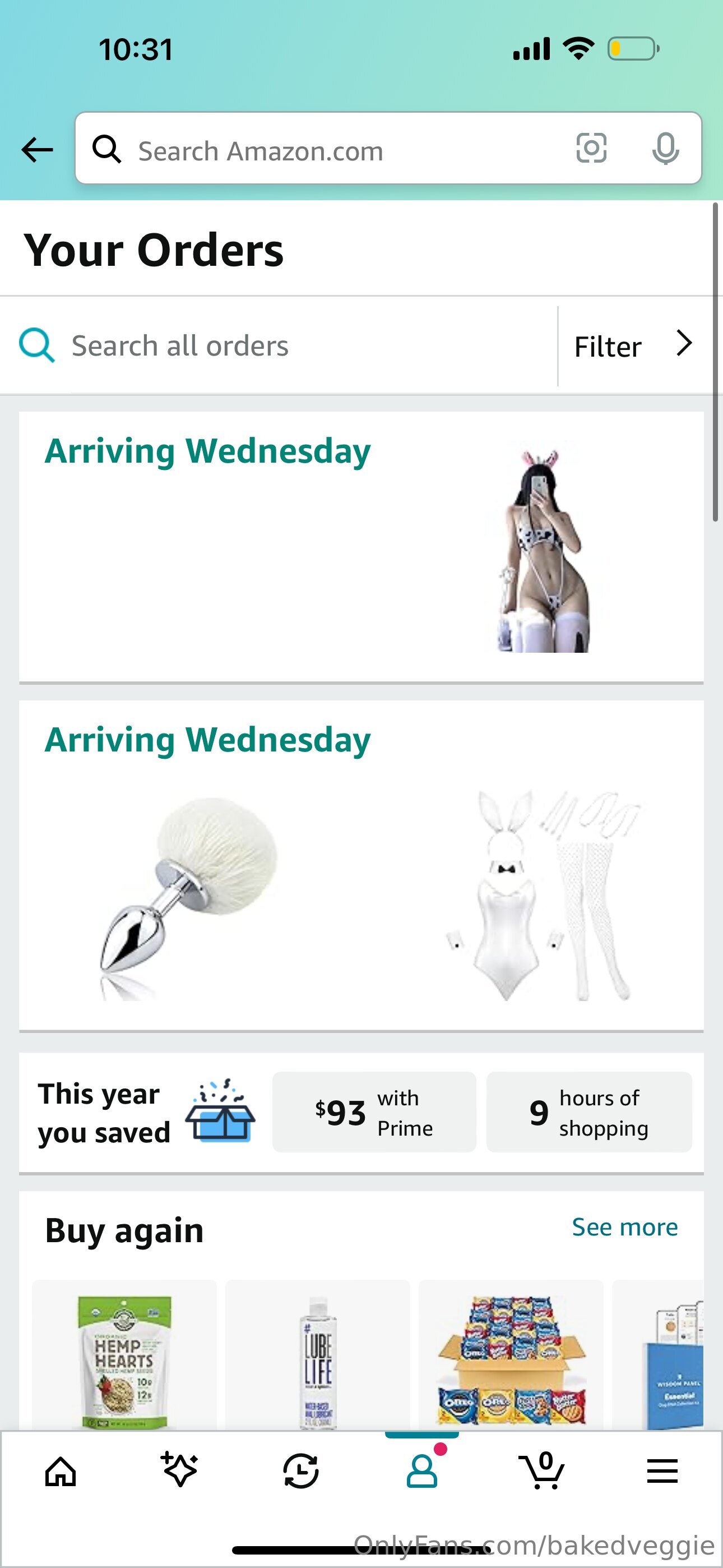Open the sparkle AI assistant tab
723x1568 pixels.
click(179, 1469)
